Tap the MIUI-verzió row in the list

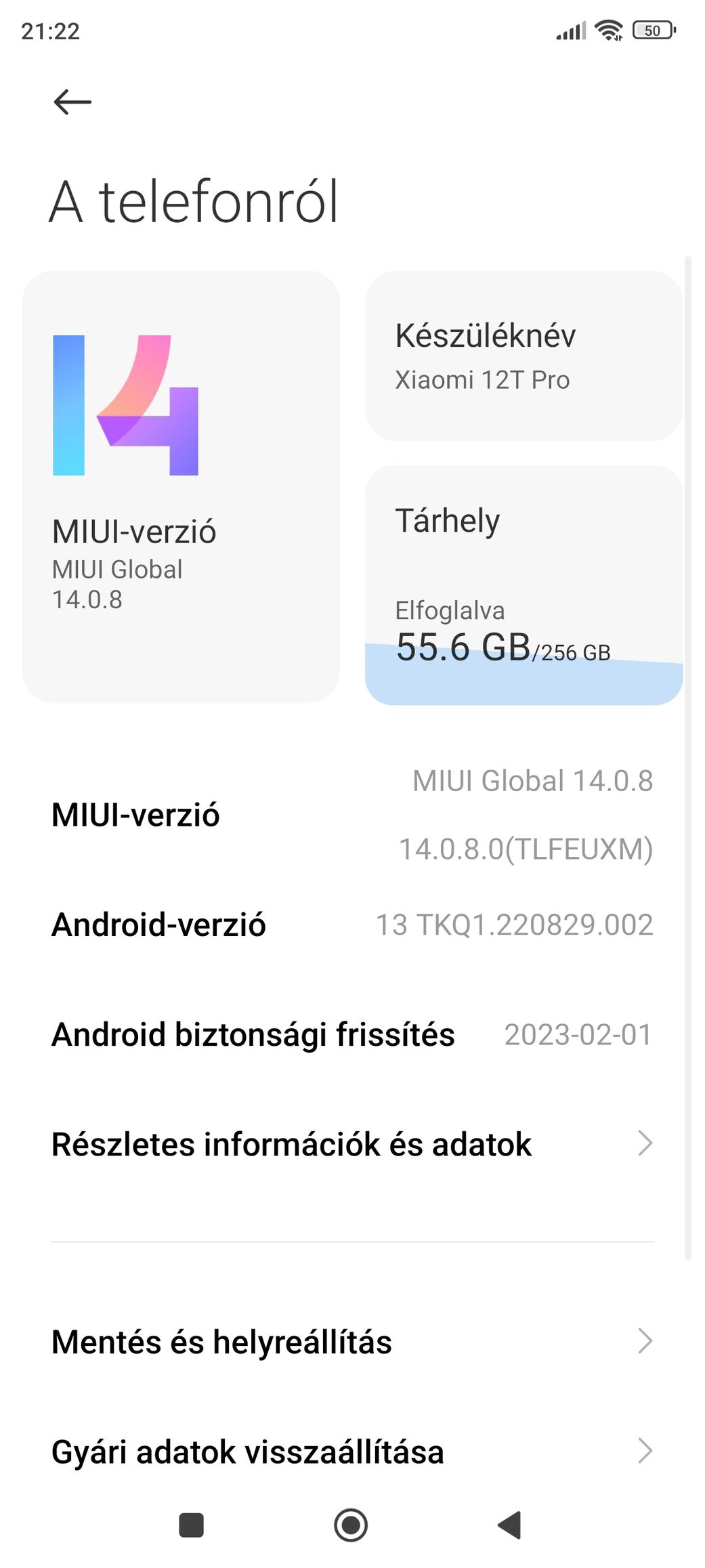coord(352,815)
